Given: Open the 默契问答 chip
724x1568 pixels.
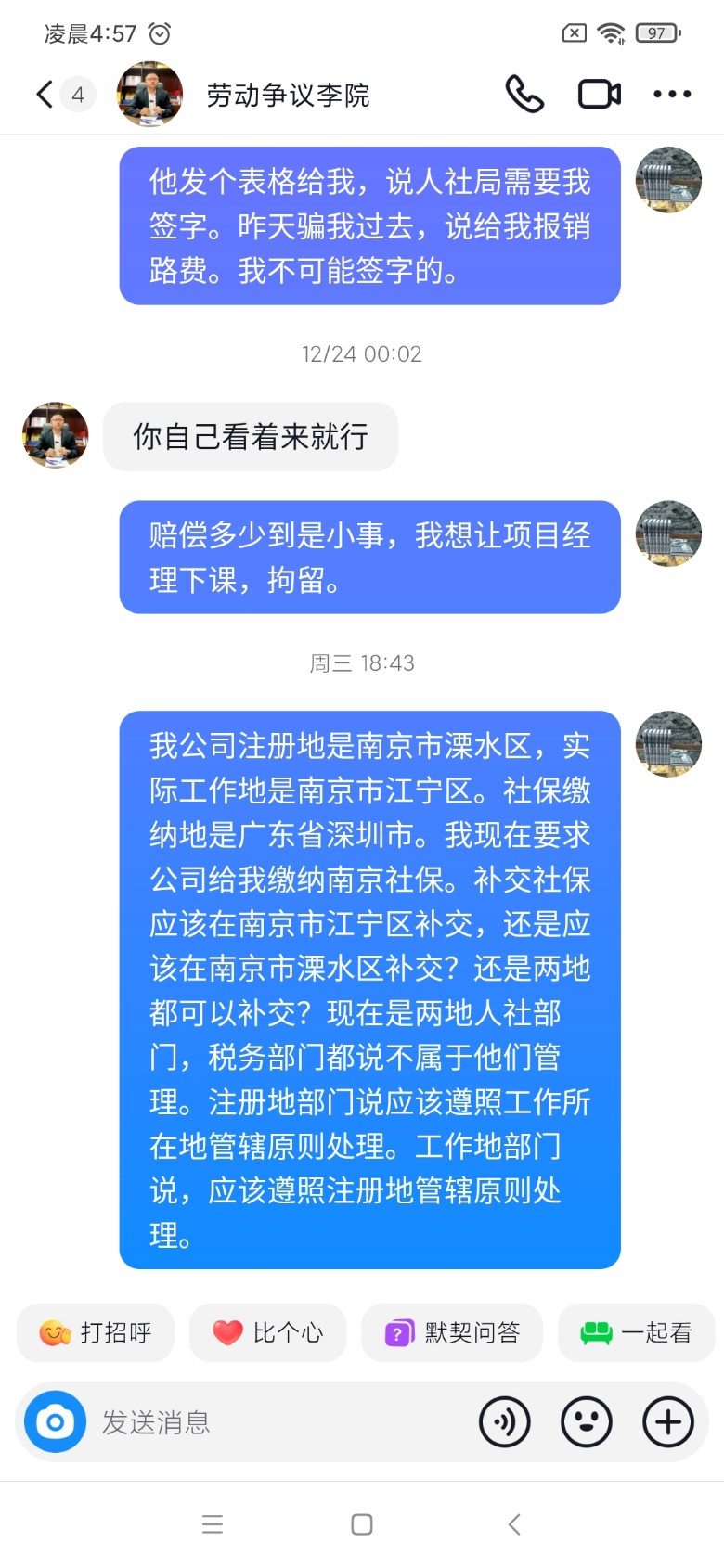Looking at the screenshot, I should (x=452, y=1332).
